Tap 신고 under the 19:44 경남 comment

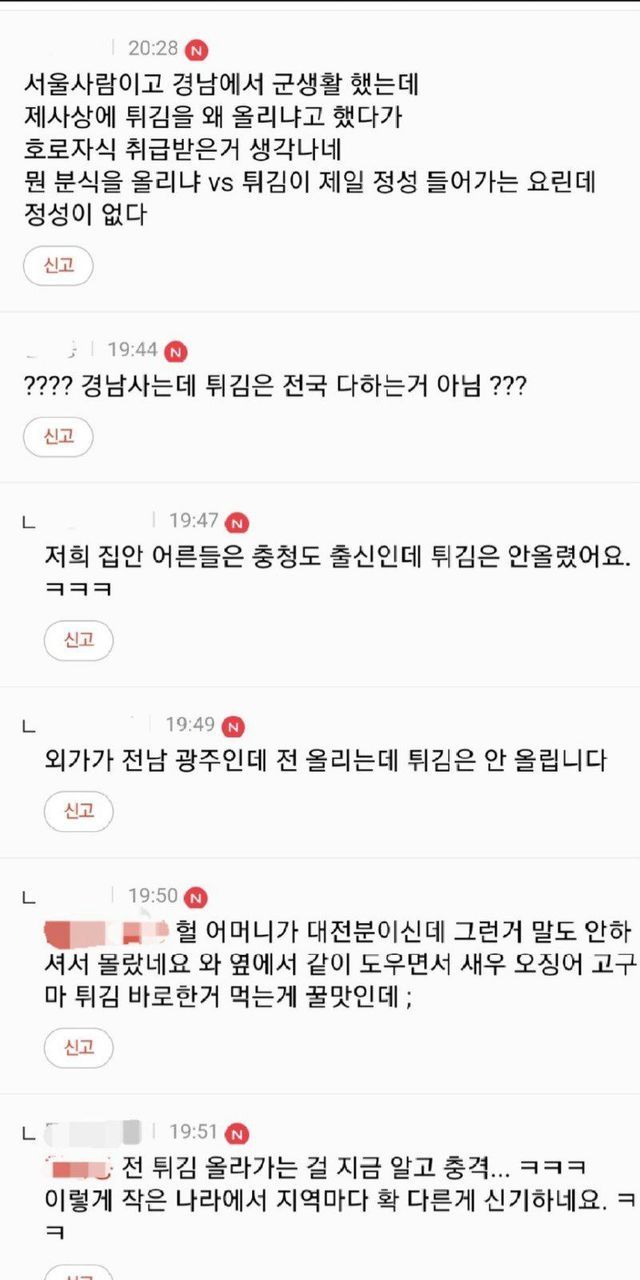58,437
